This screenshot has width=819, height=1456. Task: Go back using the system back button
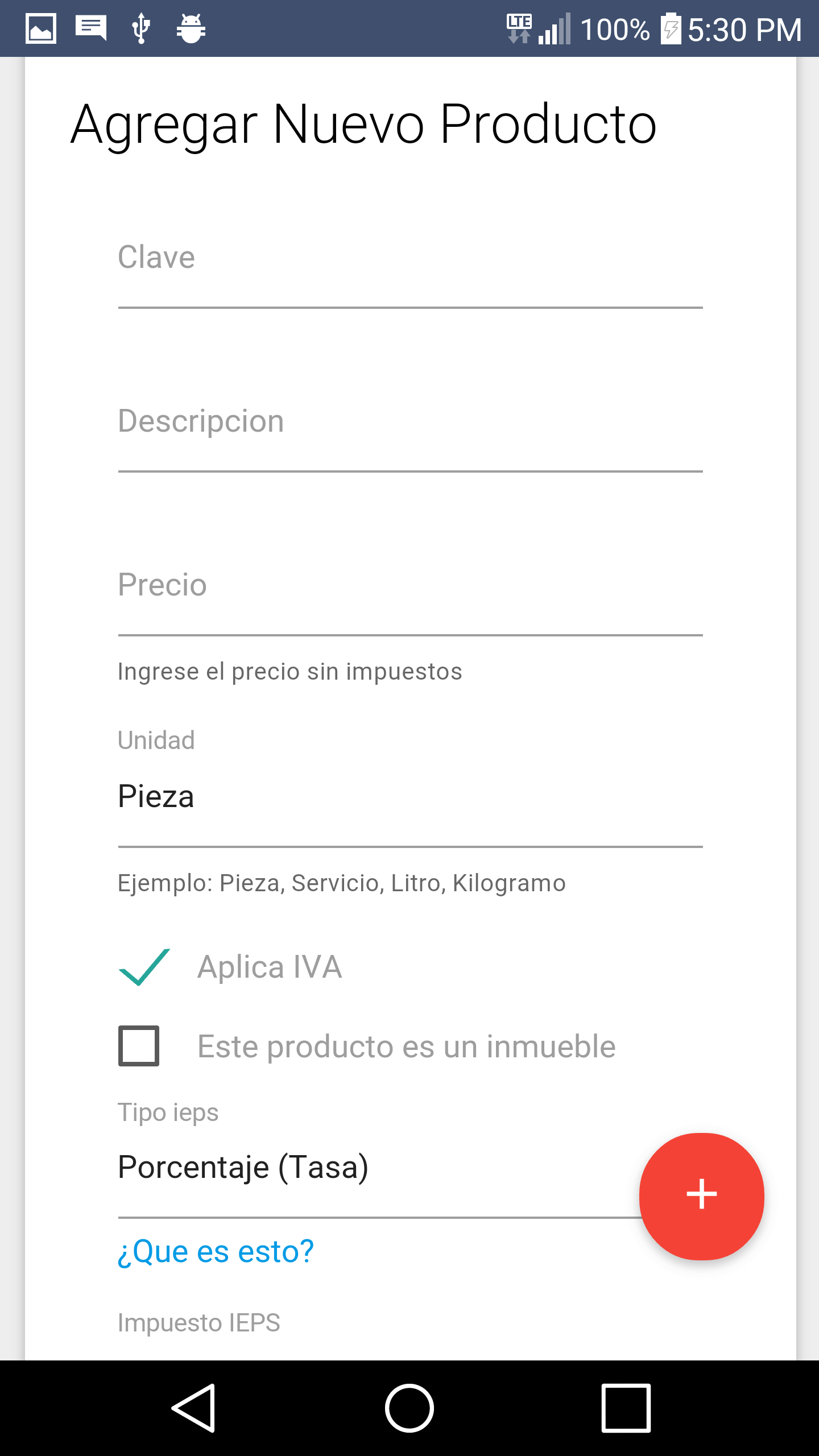(x=194, y=1408)
